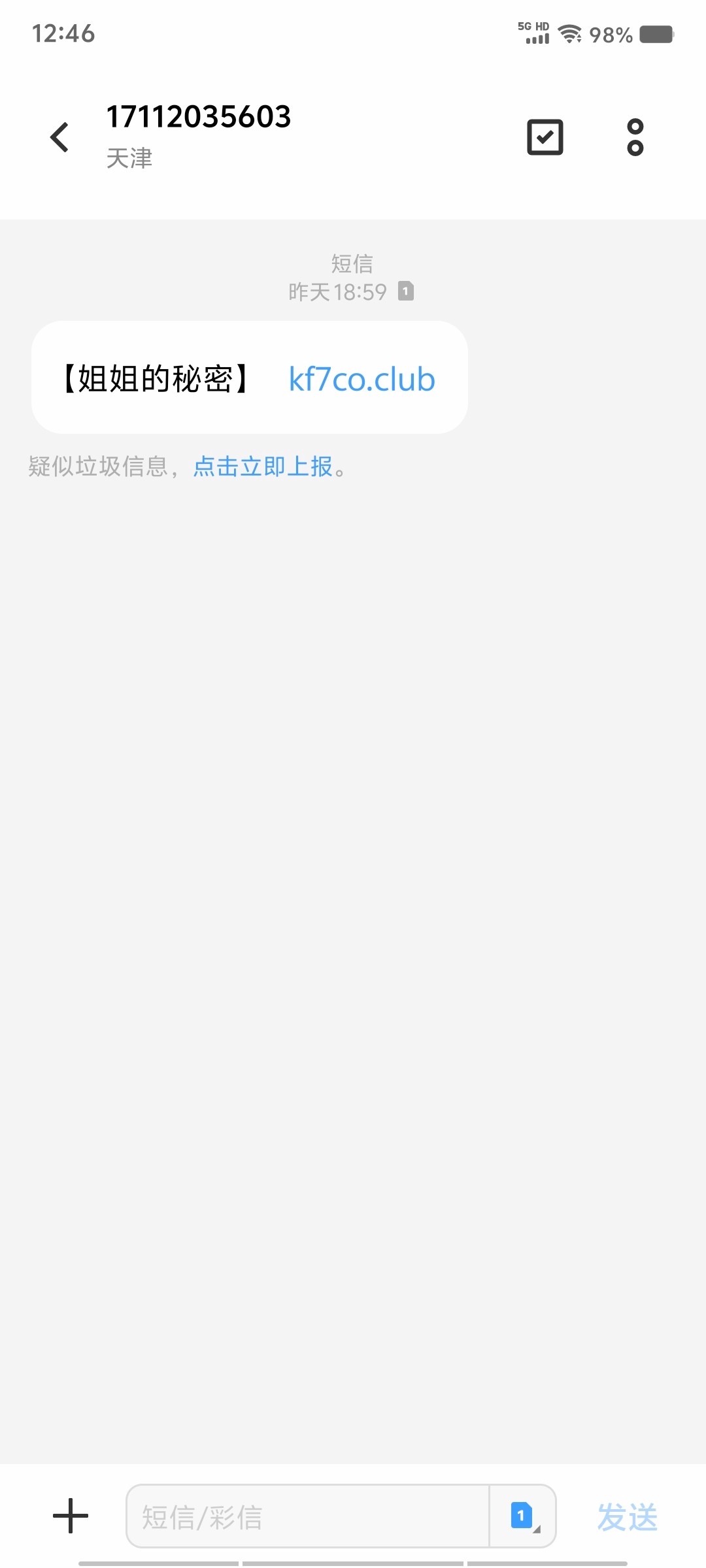Tap the 发送 send button
This screenshot has width=706, height=1568.
click(628, 1516)
